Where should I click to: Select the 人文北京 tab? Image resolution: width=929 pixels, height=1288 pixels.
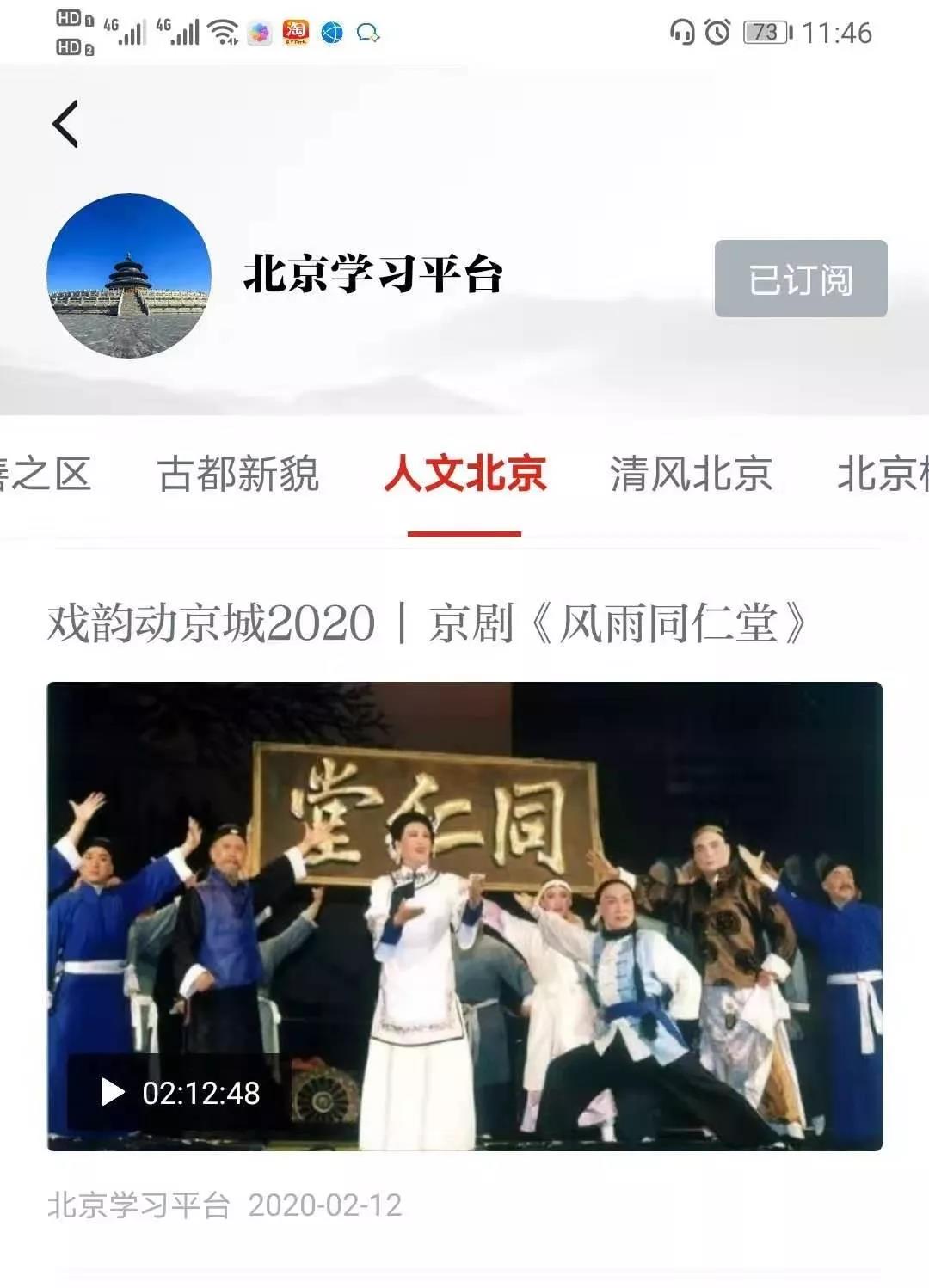(x=464, y=474)
